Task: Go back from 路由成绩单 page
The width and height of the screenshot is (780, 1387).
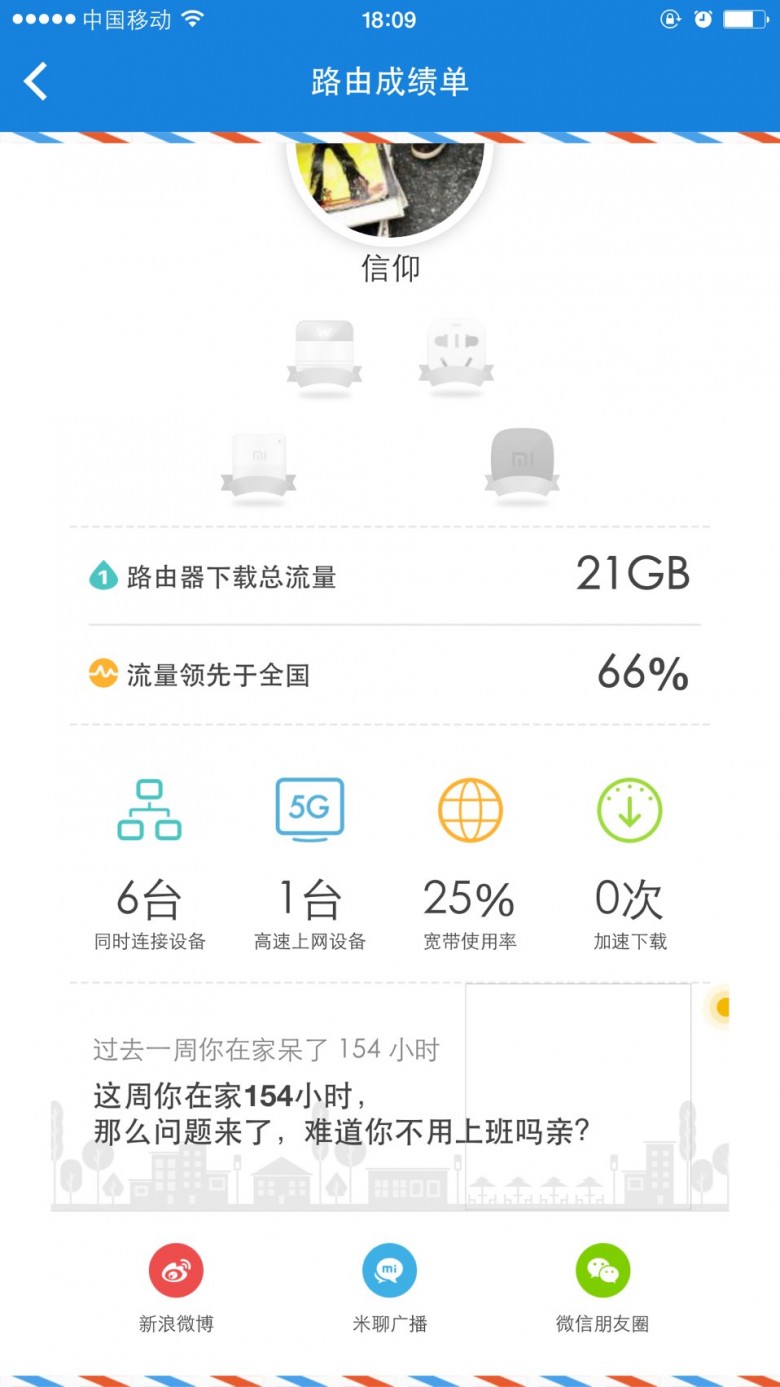Action: pos(36,82)
